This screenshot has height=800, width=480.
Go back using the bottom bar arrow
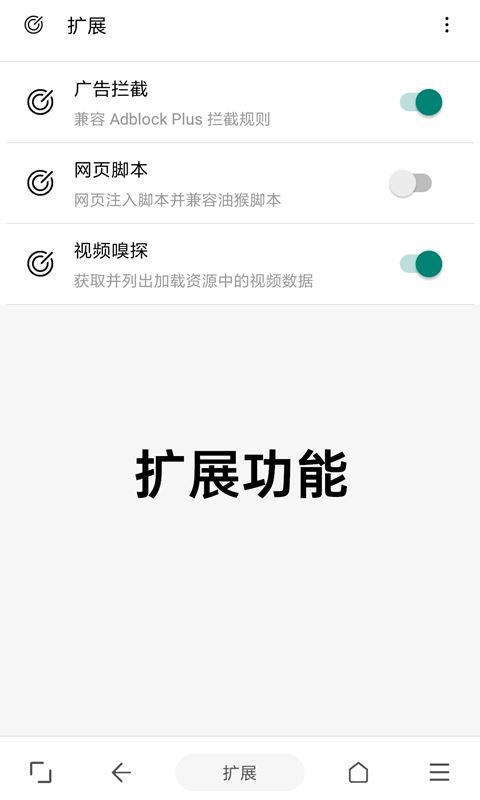(121, 772)
